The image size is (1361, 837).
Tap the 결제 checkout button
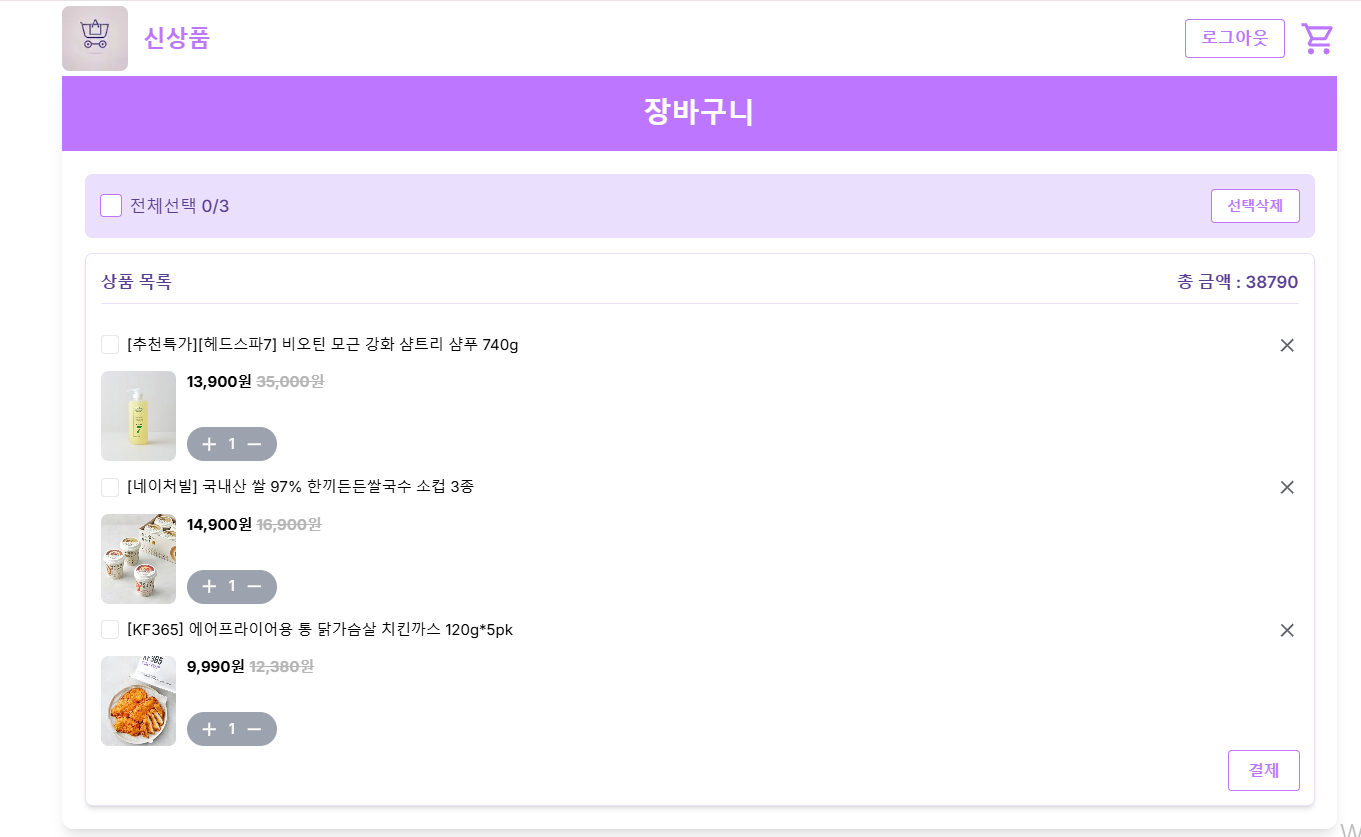tap(1263, 770)
